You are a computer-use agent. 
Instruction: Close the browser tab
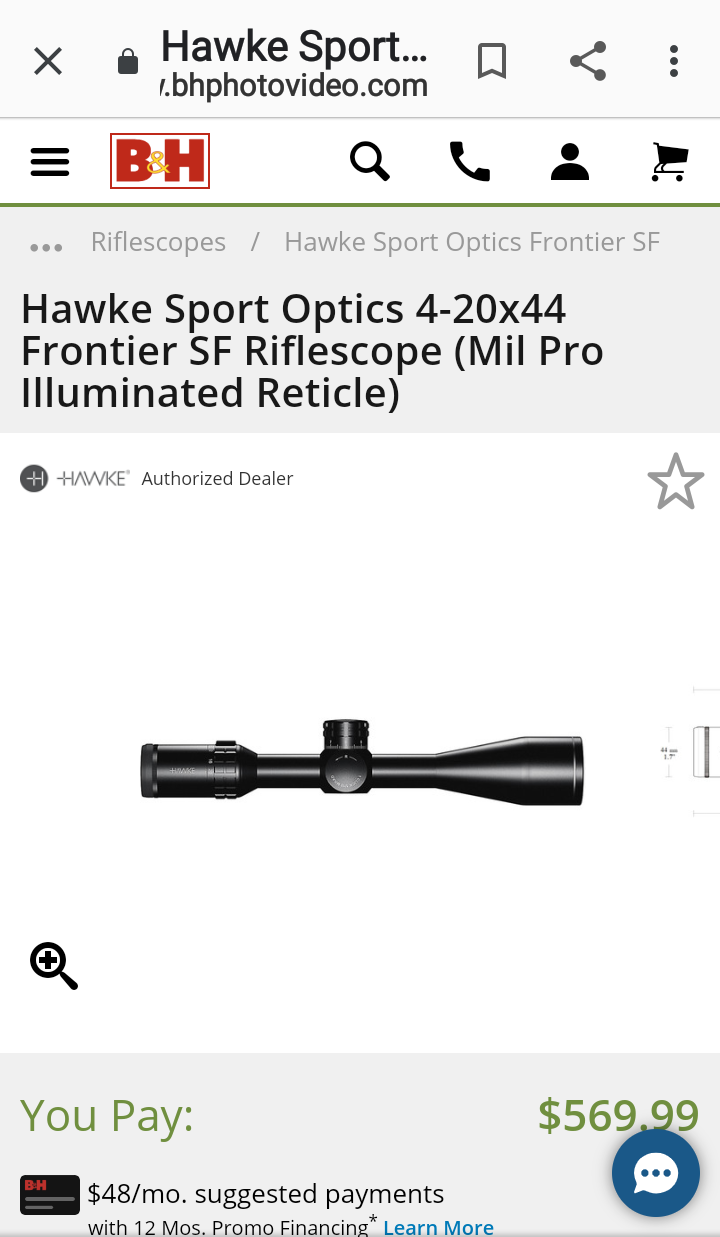click(x=48, y=62)
